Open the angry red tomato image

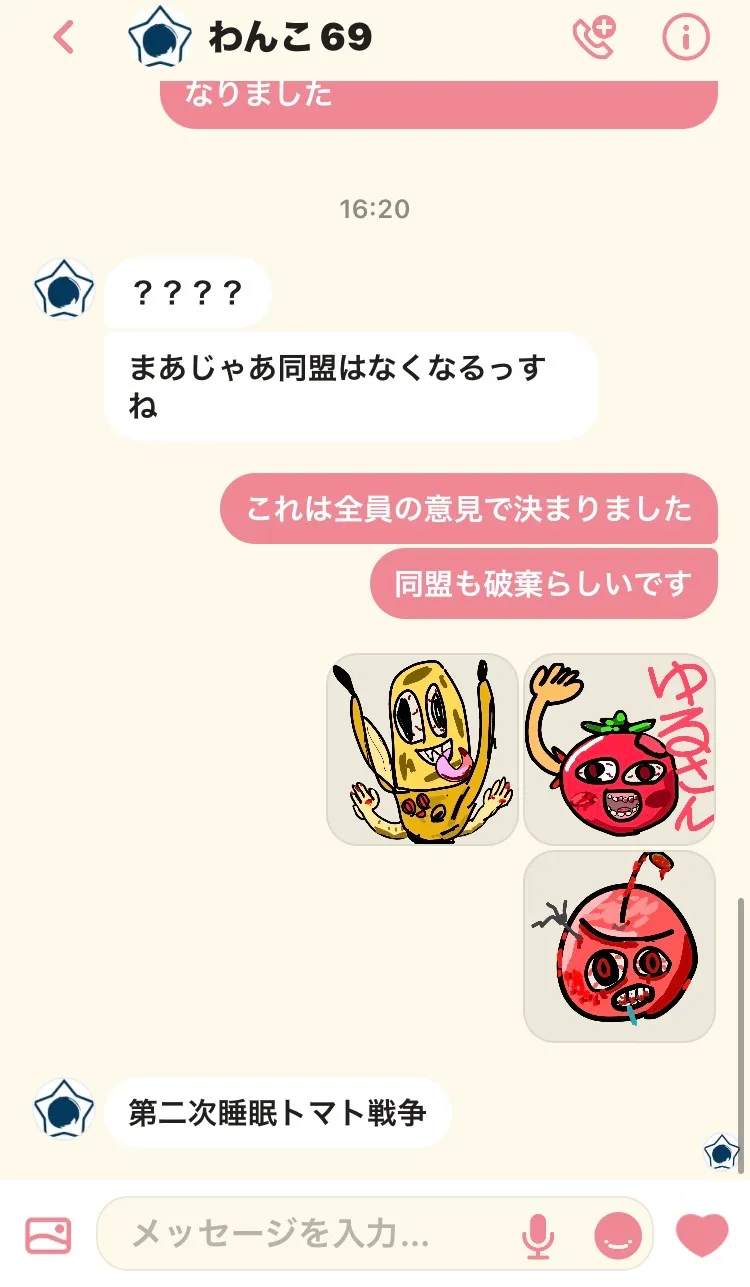tap(620, 946)
